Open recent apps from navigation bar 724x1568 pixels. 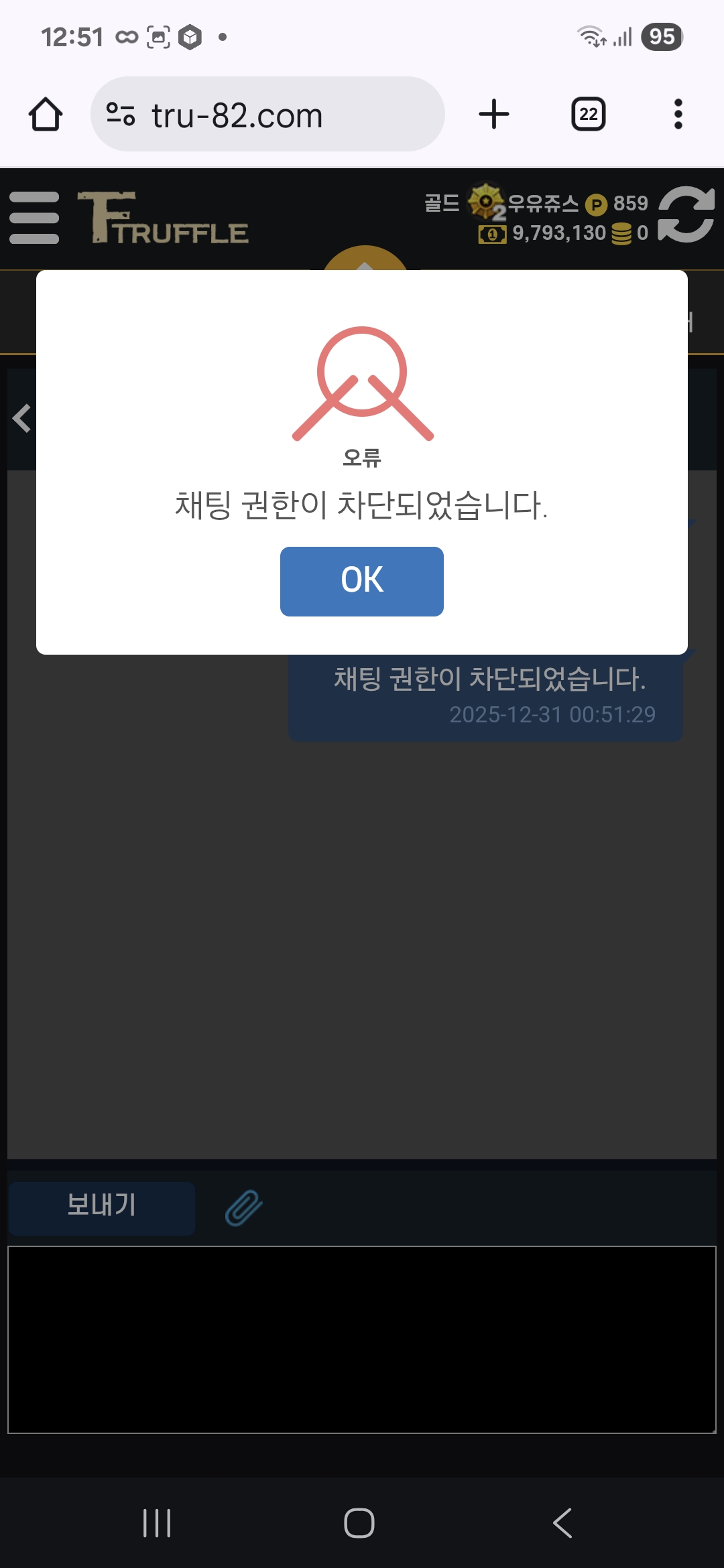coord(157,1522)
